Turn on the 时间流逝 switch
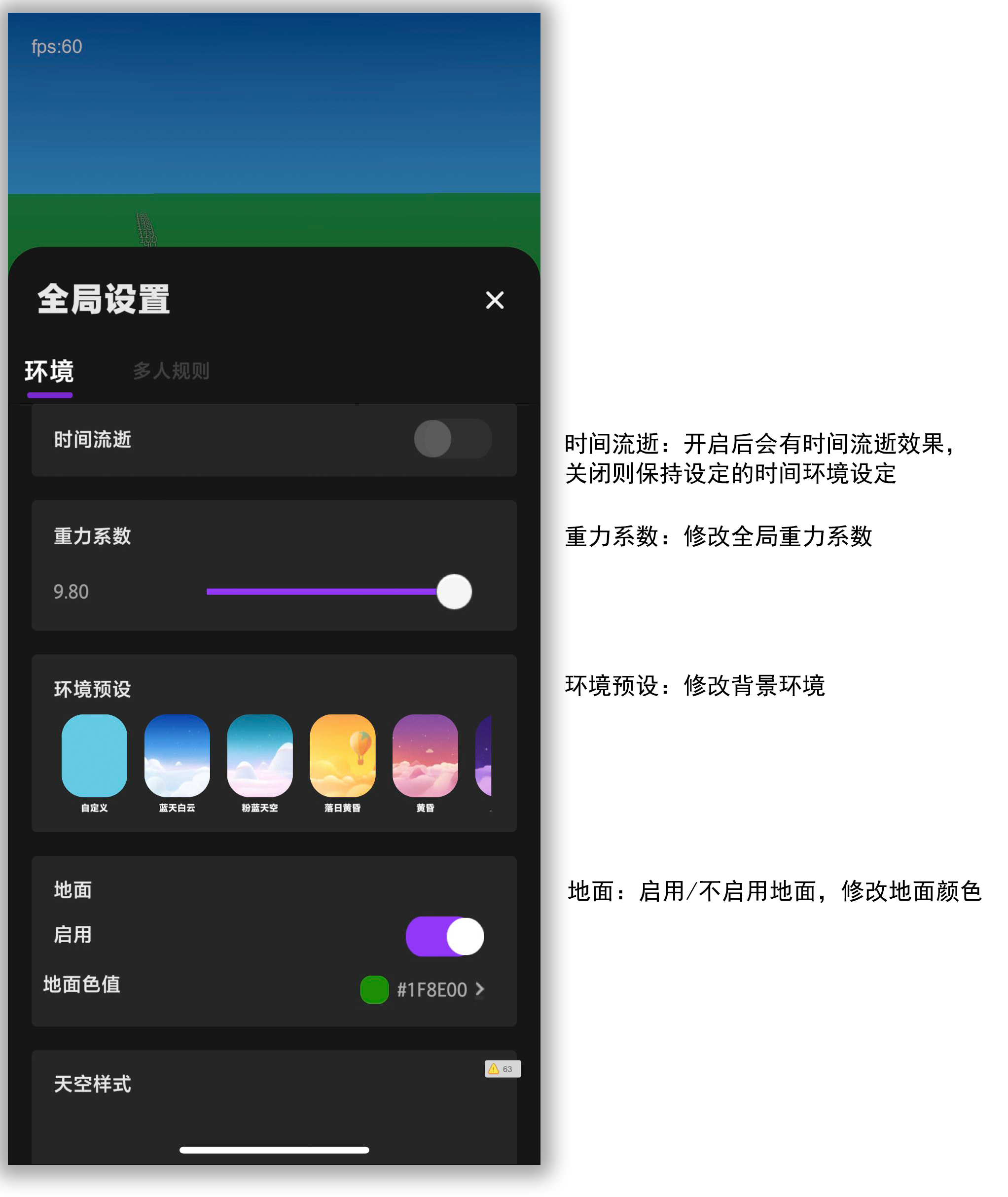 tap(453, 439)
